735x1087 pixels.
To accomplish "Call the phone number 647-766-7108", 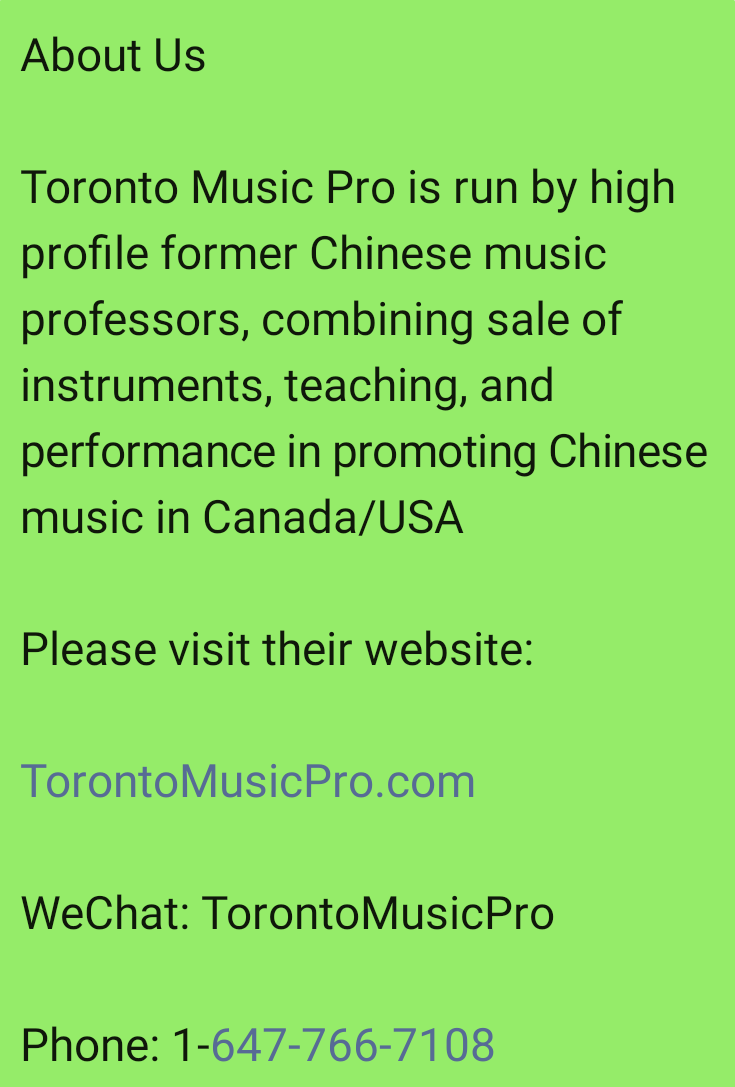I will click(x=352, y=1045).
